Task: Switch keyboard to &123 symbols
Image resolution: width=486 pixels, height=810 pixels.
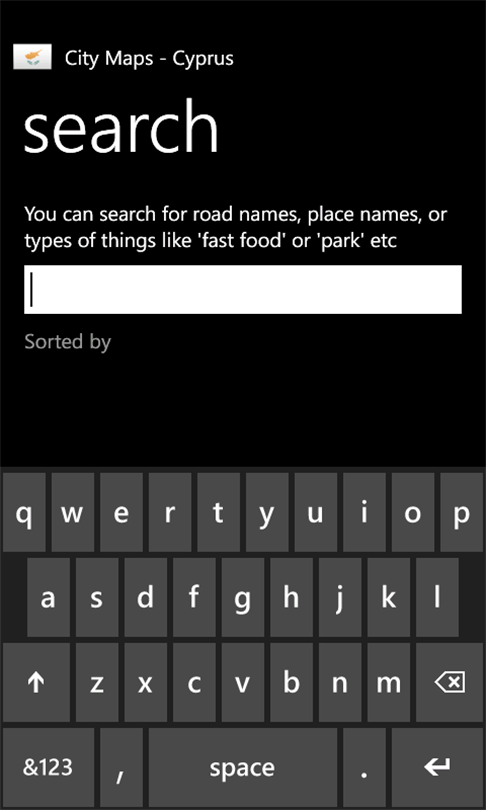Action: [48, 767]
